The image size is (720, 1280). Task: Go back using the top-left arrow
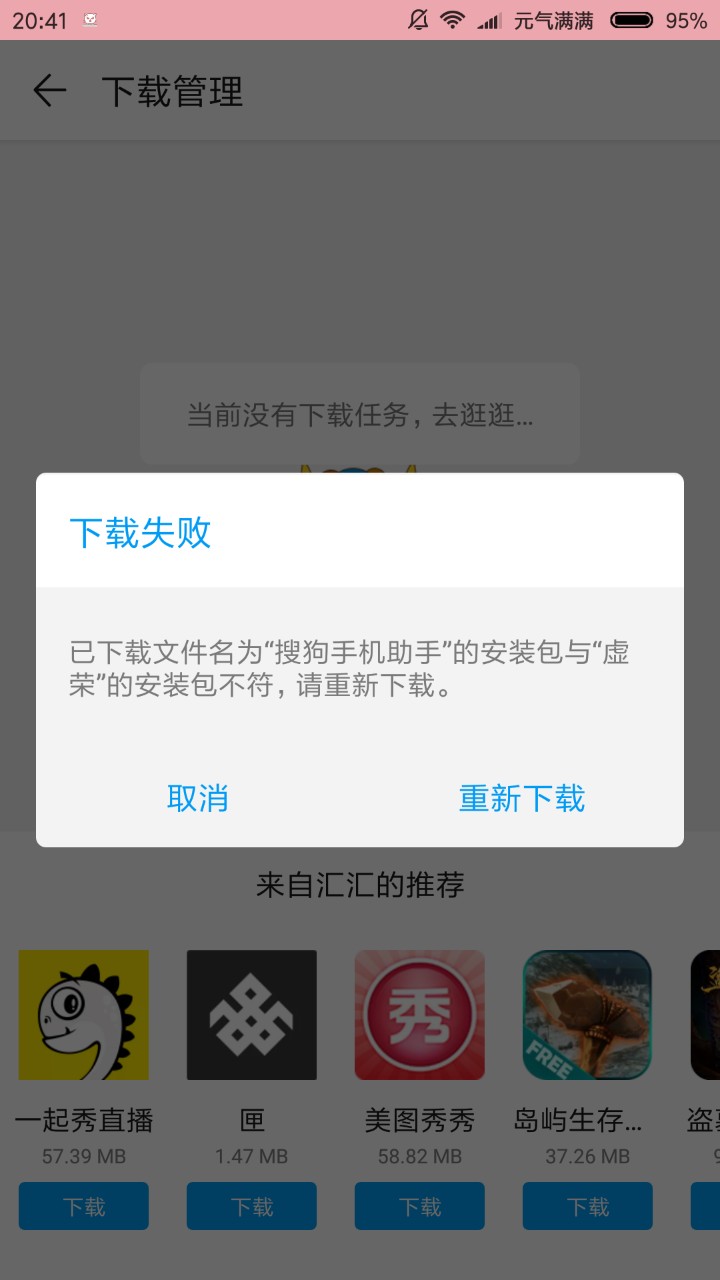[x=49, y=91]
